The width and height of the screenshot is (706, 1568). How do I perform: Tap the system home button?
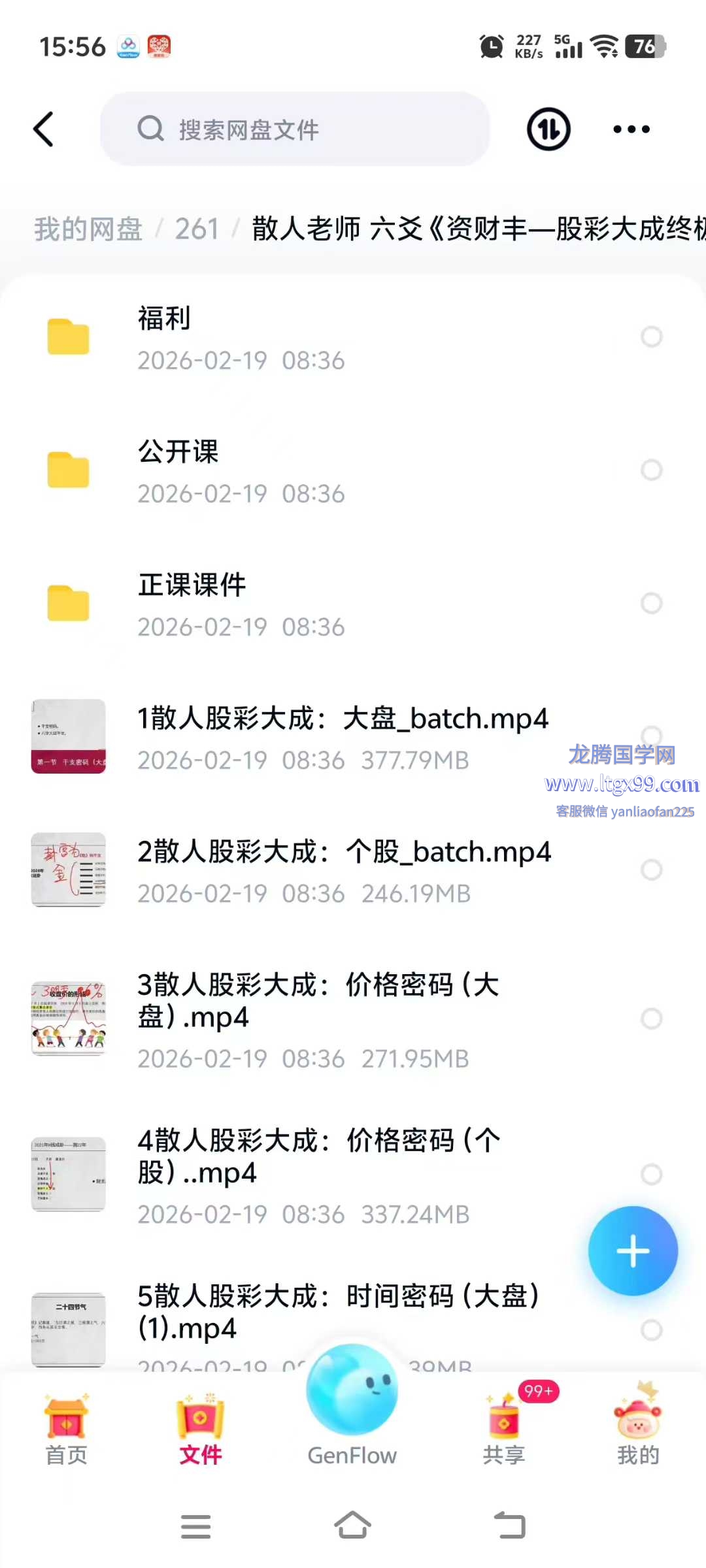[x=352, y=1526]
